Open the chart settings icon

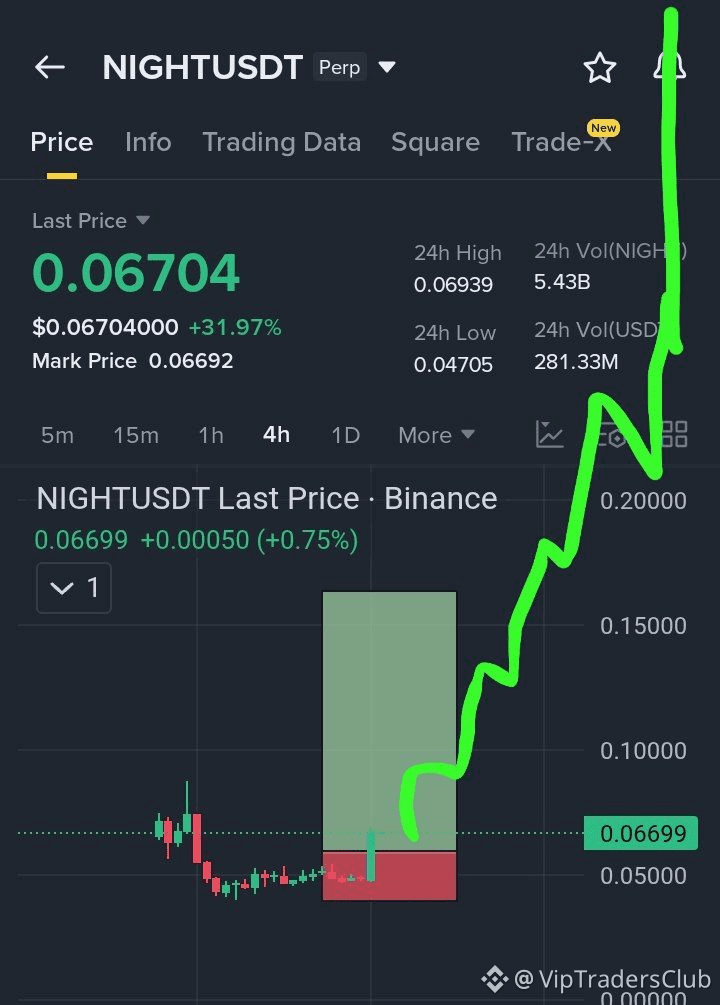611,435
